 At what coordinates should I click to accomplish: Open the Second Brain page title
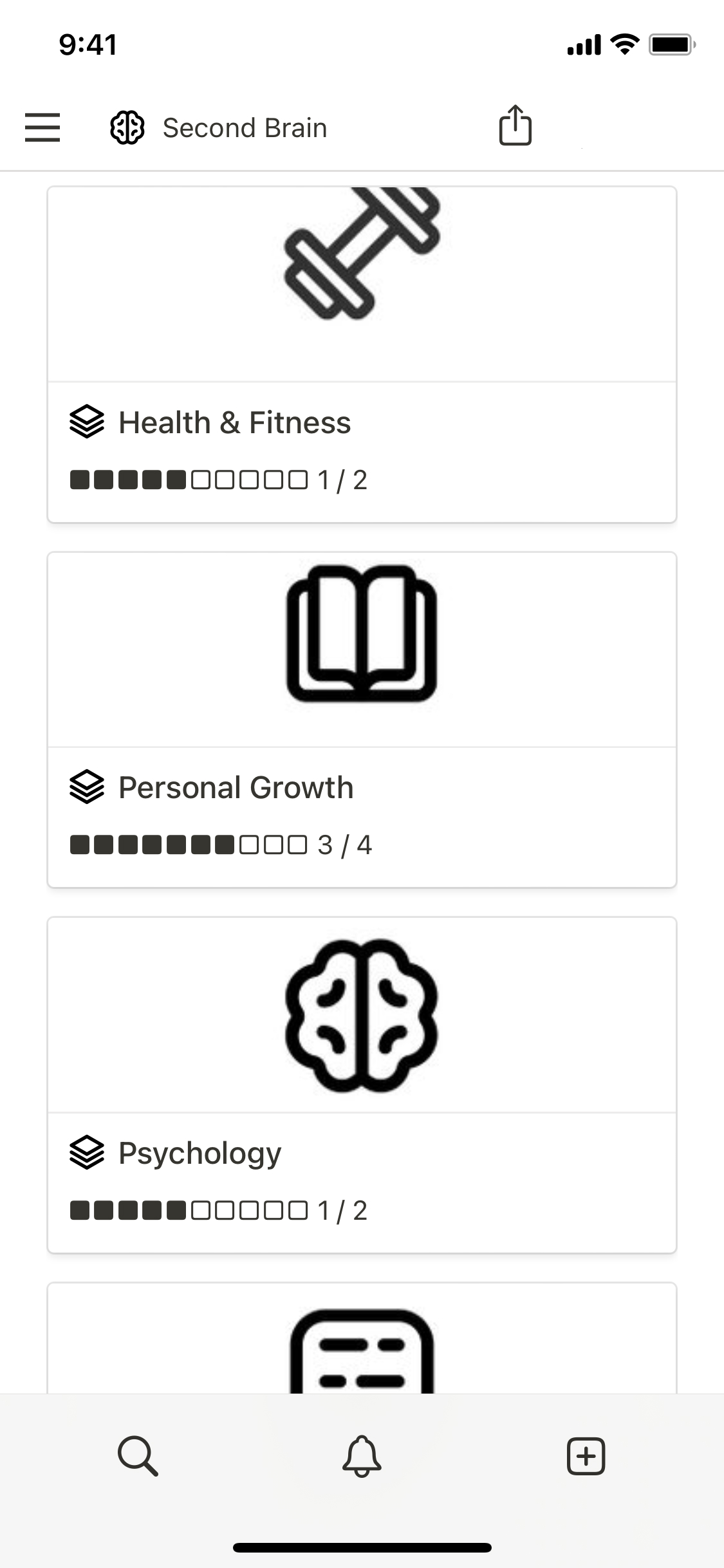click(244, 127)
